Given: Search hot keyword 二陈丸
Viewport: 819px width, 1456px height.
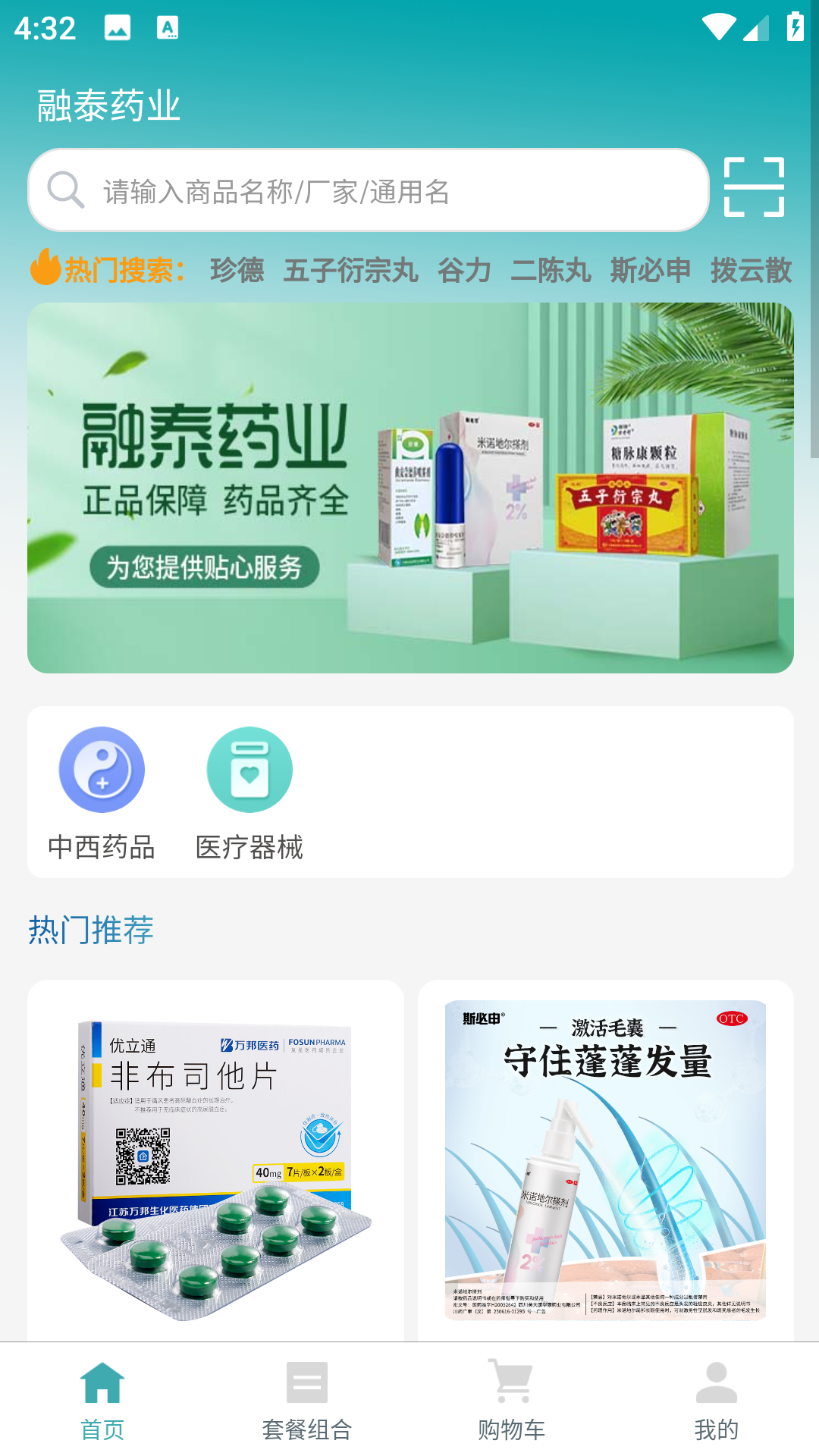Looking at the screenshot, I should coord(551,271).
